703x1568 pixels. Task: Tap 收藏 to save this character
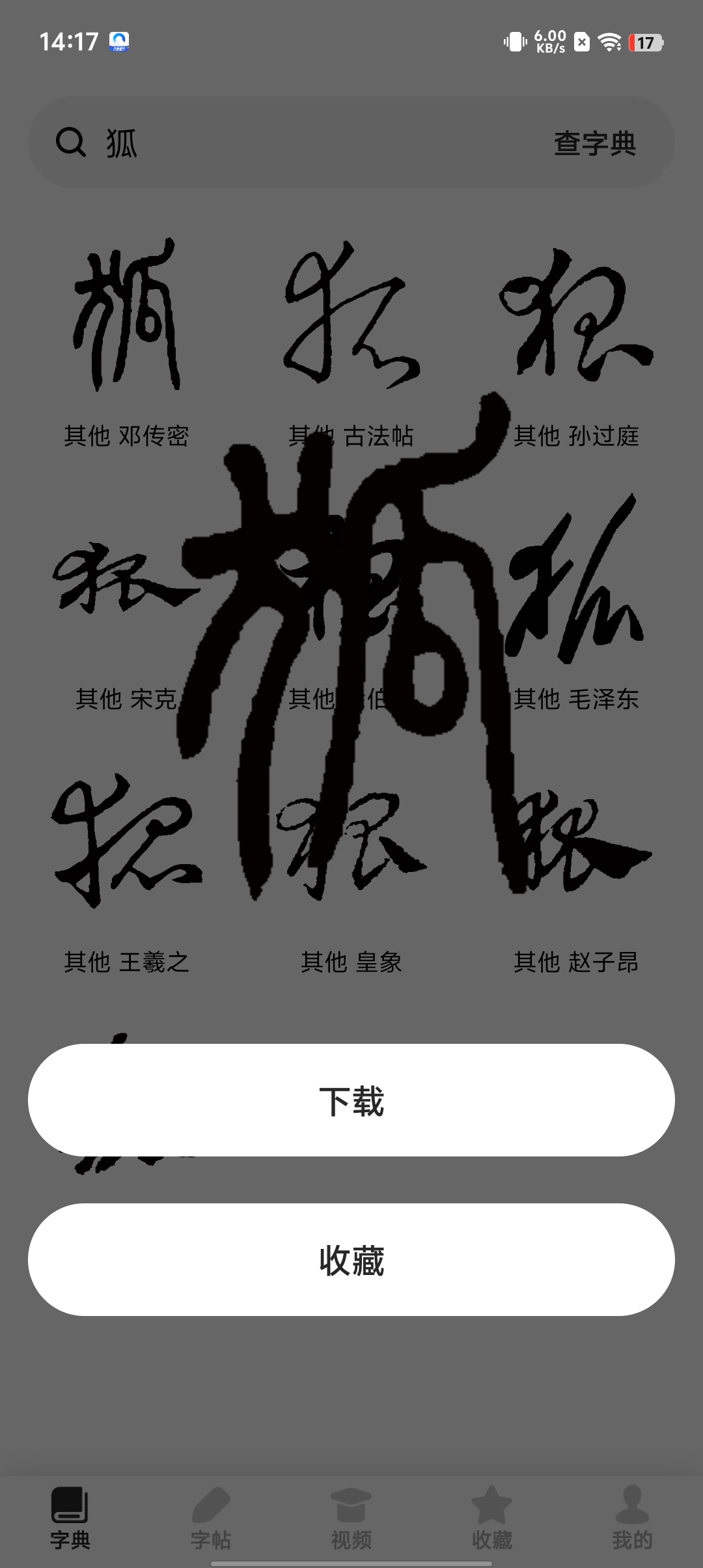click(x=351, y=1259)
